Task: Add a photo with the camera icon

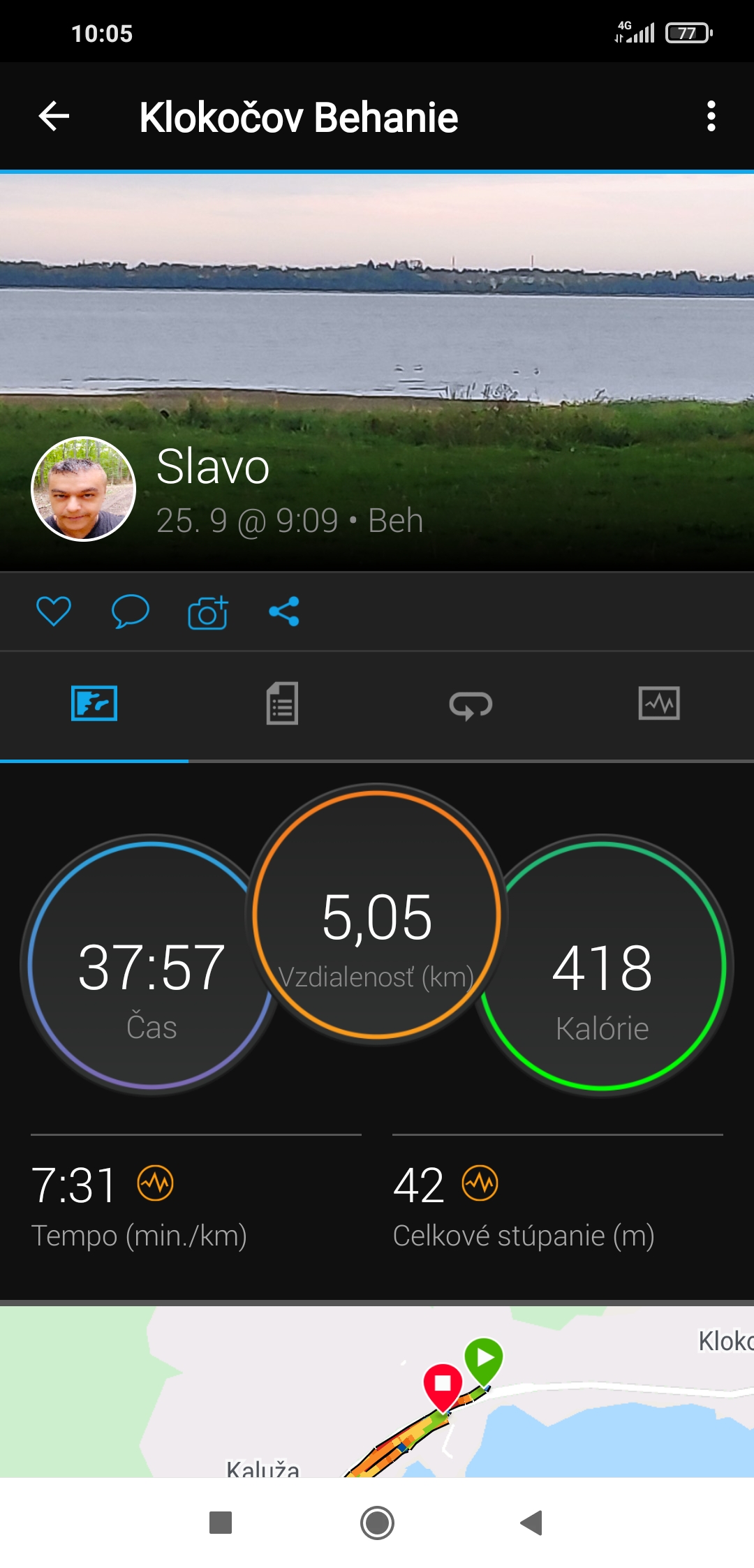Action: pyautogui.click(x=208, y=612)
